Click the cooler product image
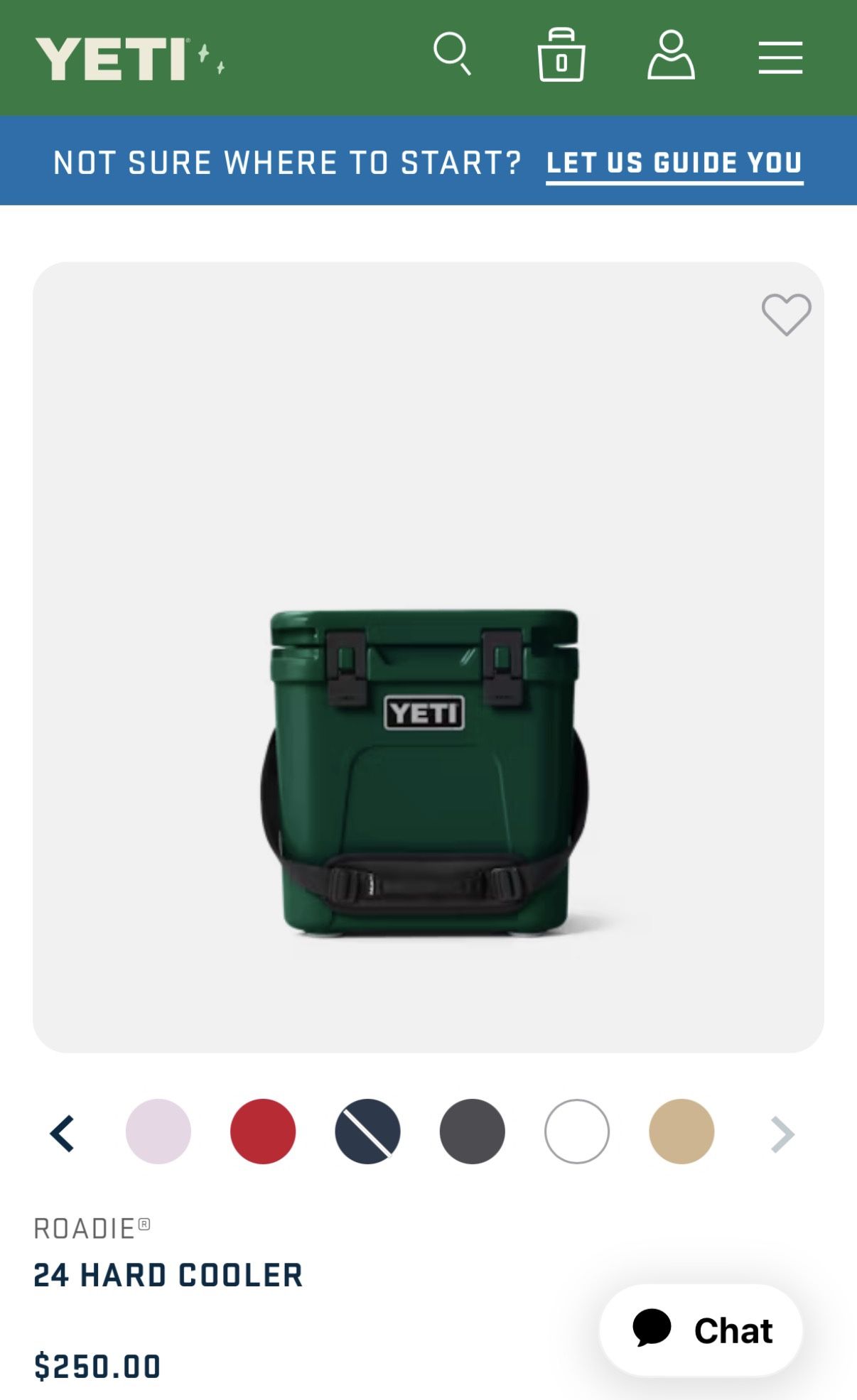The width and height of the screenshot is (857, 1400). (x=426, y=774)
